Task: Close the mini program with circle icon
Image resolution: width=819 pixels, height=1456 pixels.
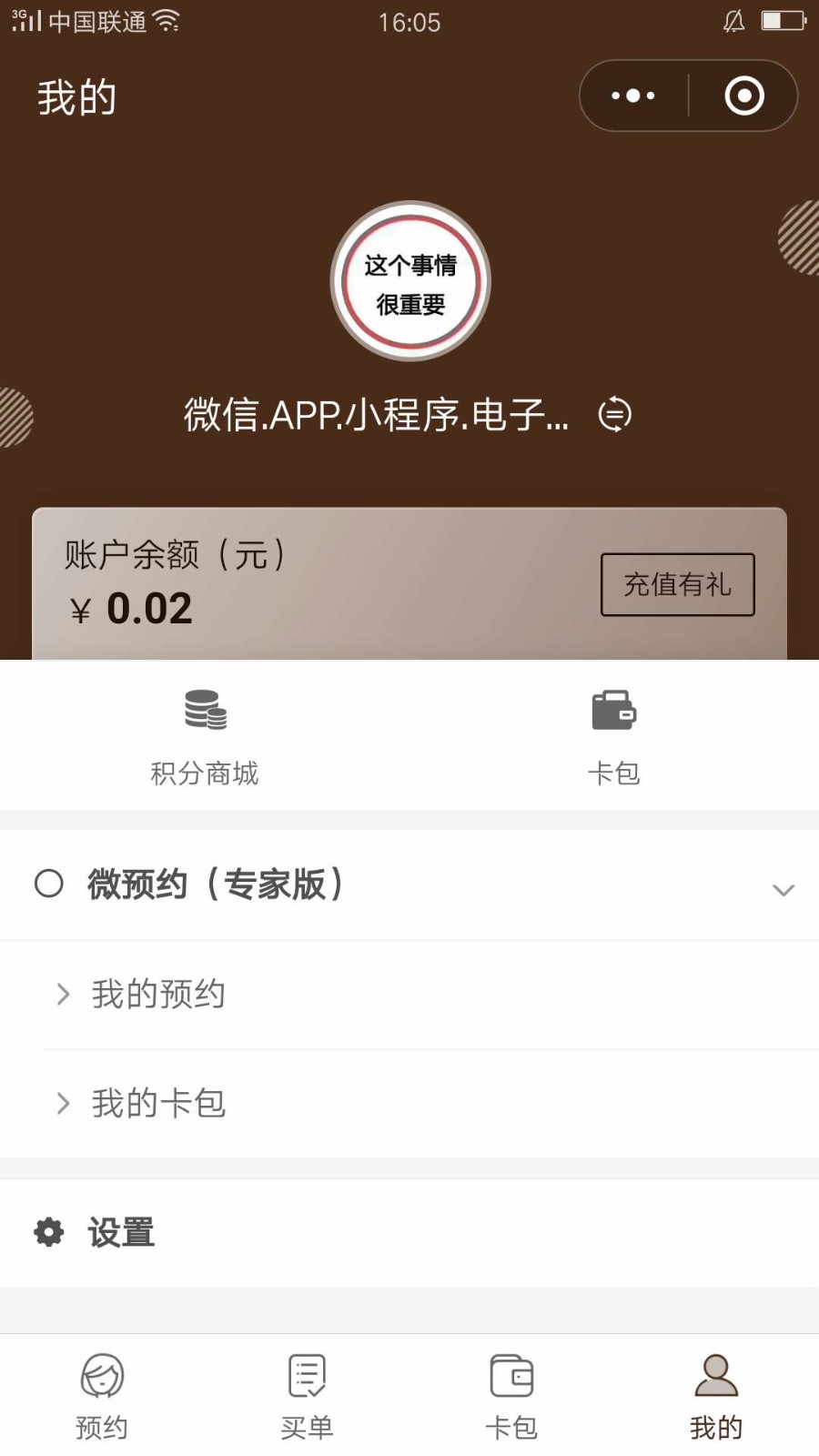Action: coord(744,96)
